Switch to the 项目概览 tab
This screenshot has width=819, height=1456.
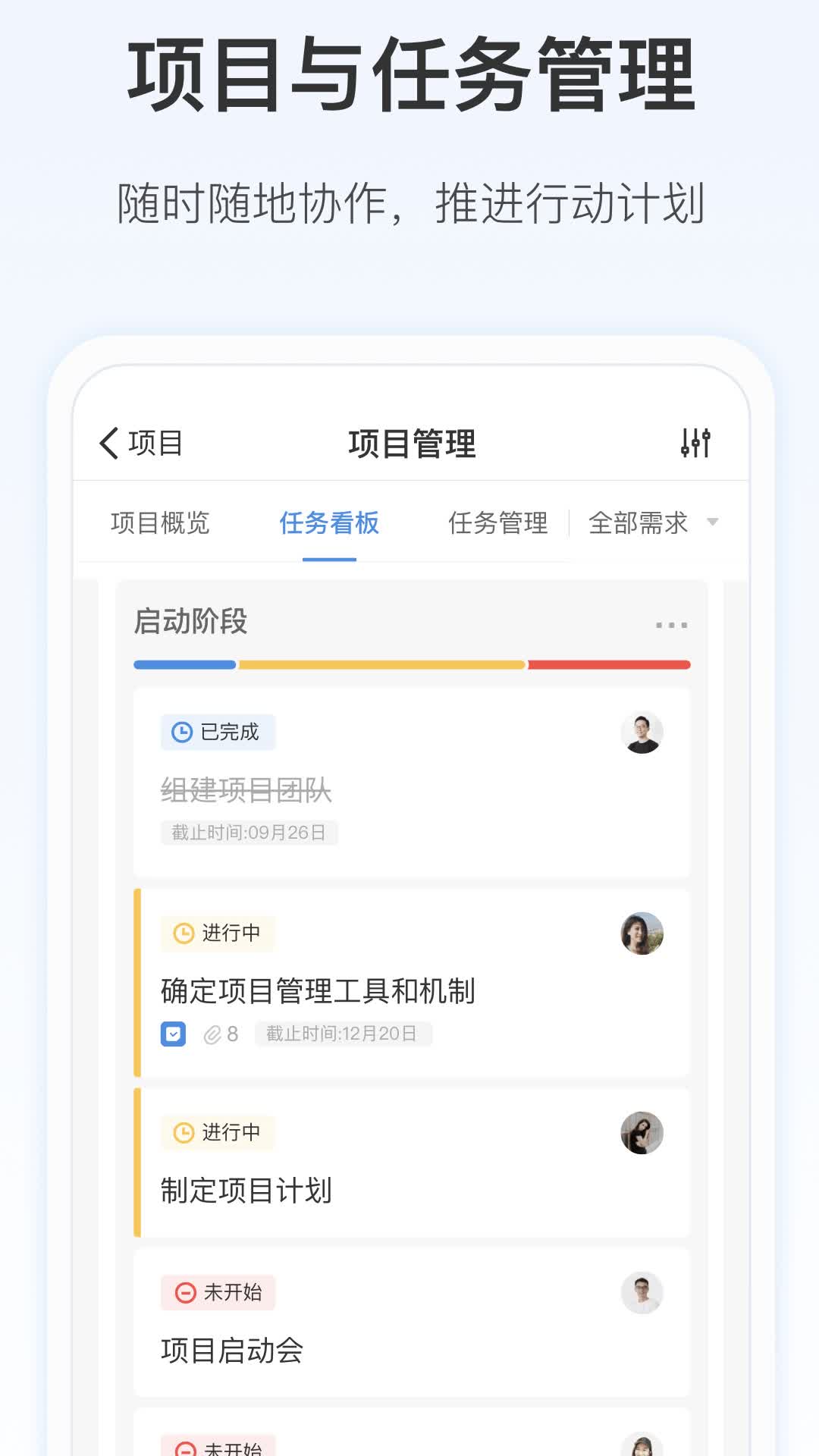click(160, 523)
